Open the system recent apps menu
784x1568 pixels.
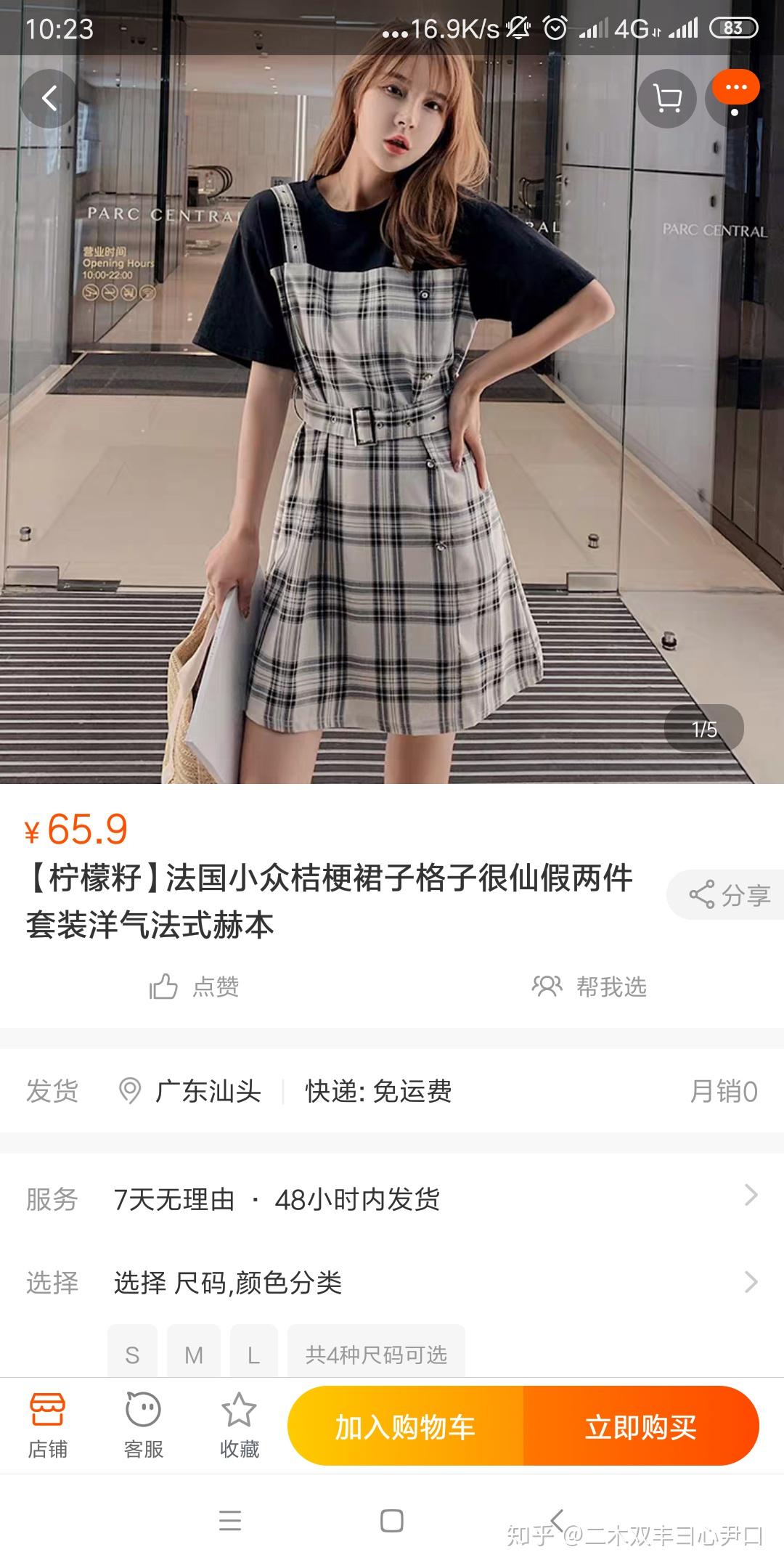(230, 1520)
